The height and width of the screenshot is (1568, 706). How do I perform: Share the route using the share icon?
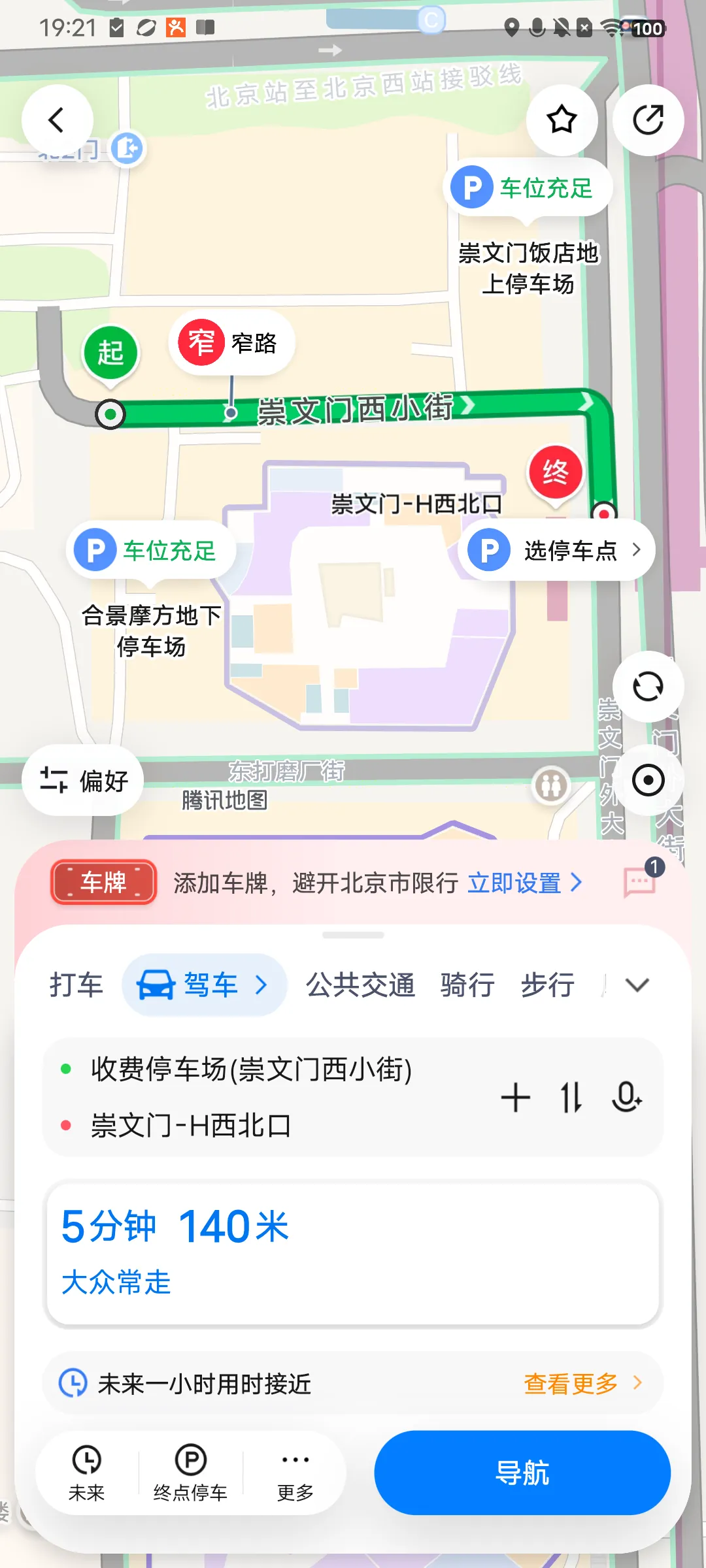tap(648, 120)
